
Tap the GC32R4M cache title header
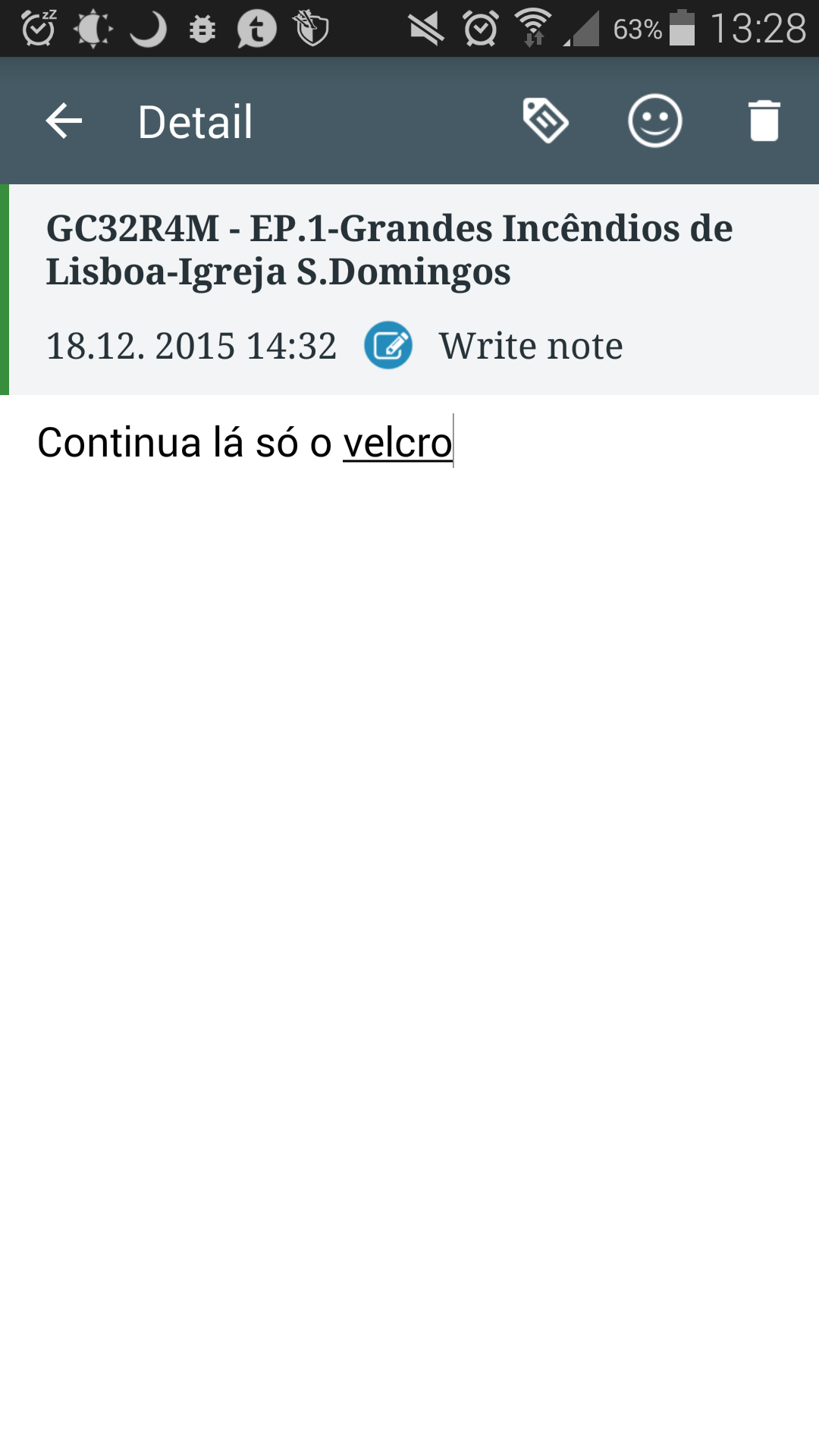389,249
